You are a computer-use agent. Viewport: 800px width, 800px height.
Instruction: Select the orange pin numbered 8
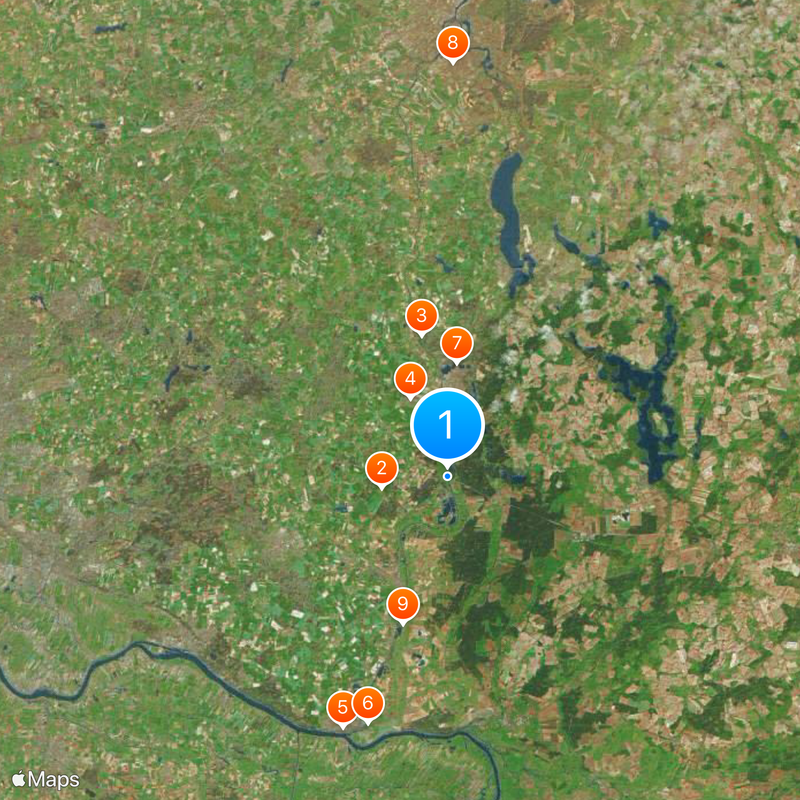point(453,43)
